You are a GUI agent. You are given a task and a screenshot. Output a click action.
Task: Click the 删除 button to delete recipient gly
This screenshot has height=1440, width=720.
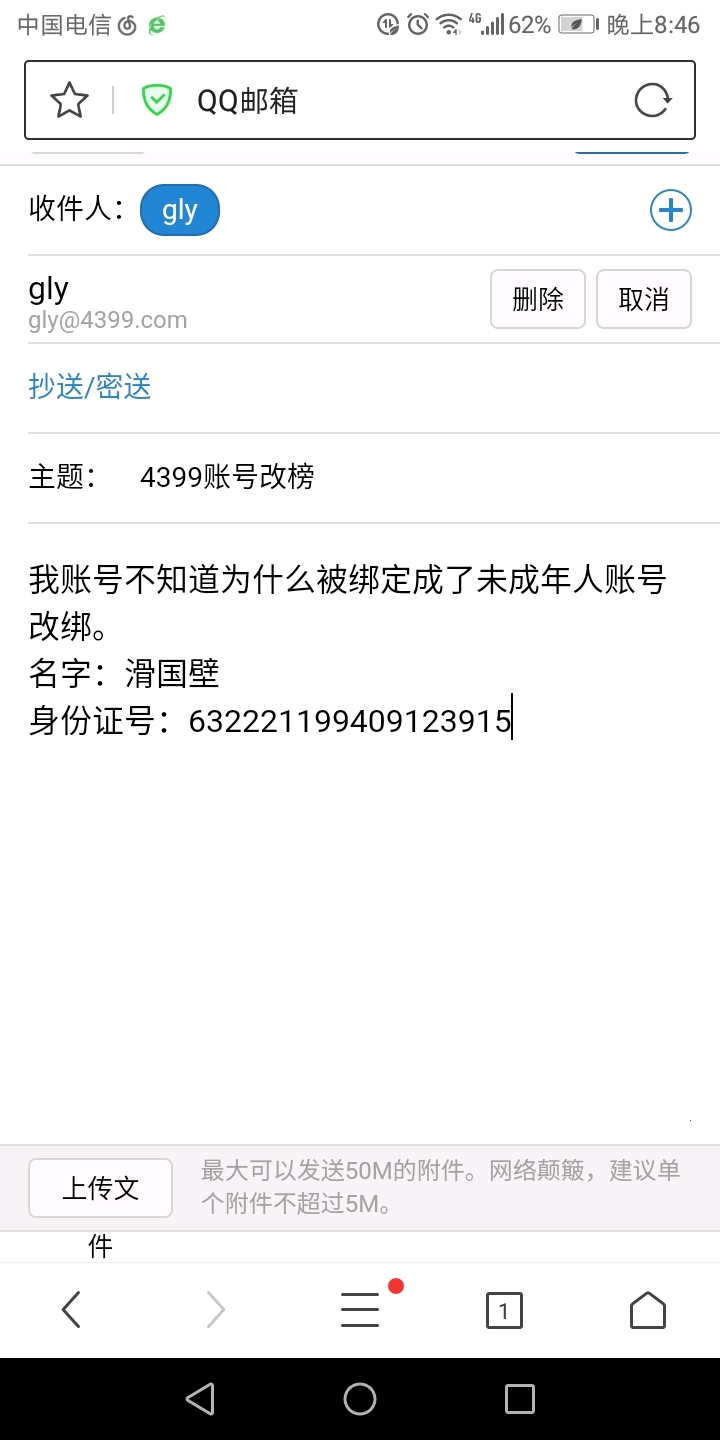click(x=537, y=298)
